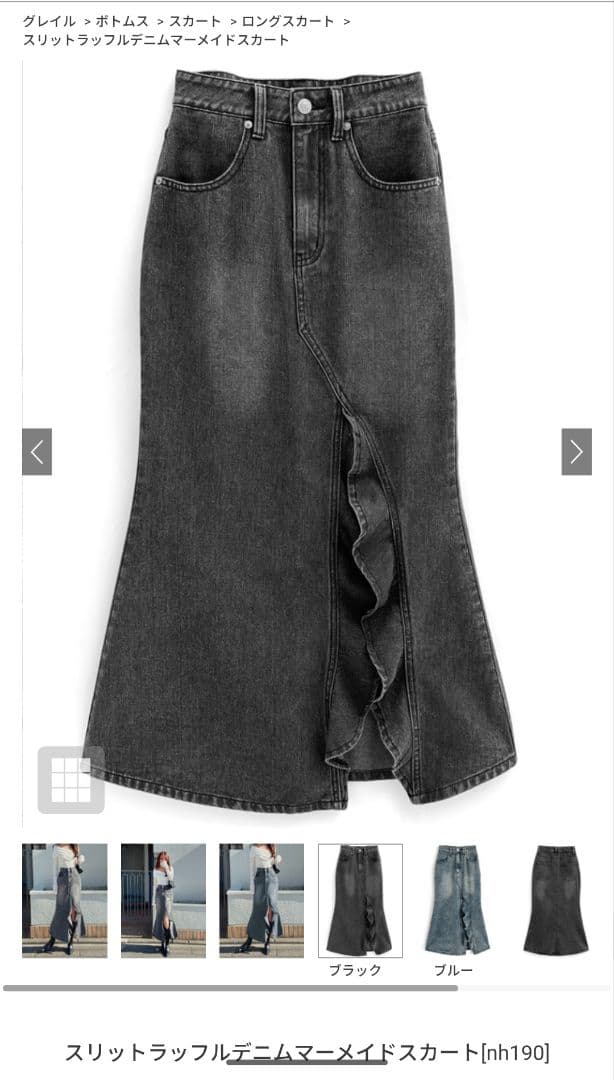The image size is (614, 1080).
Task: Show the previous product image
Action: [x=37, y=452]
